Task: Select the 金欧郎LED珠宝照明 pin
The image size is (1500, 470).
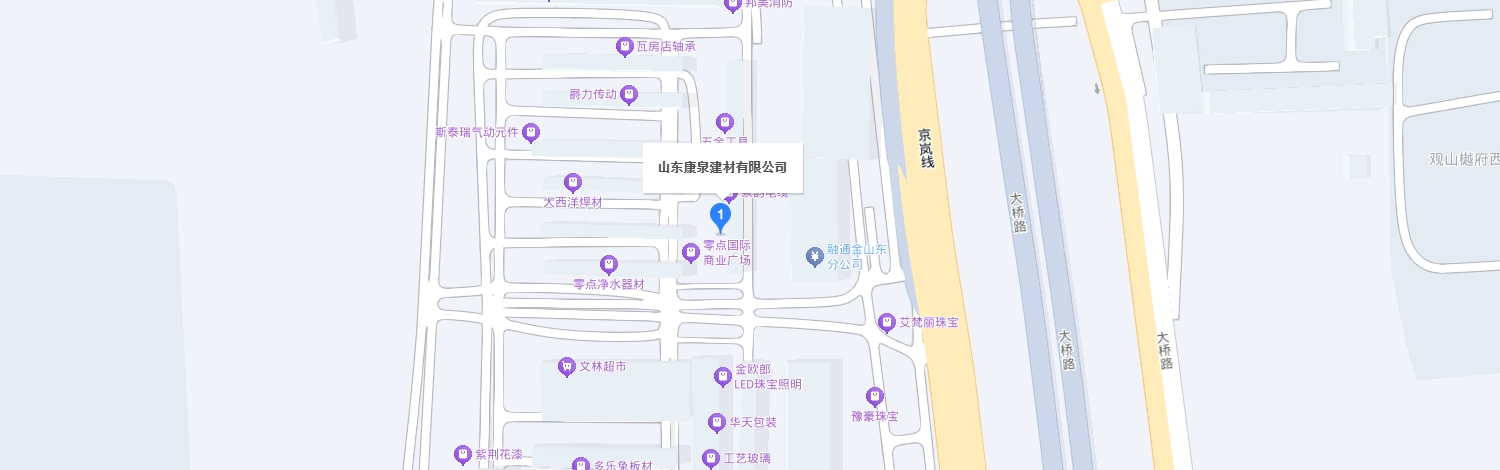Action: [x=722, y=376]
